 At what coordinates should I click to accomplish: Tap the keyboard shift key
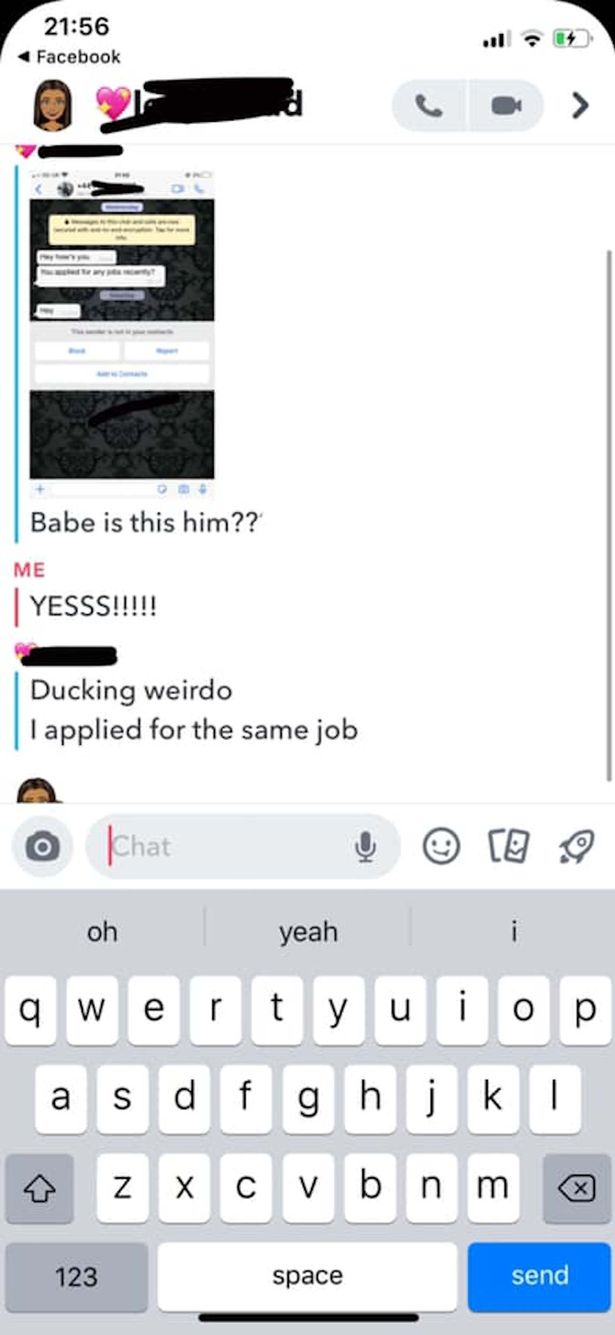[x=39, y=1187]
